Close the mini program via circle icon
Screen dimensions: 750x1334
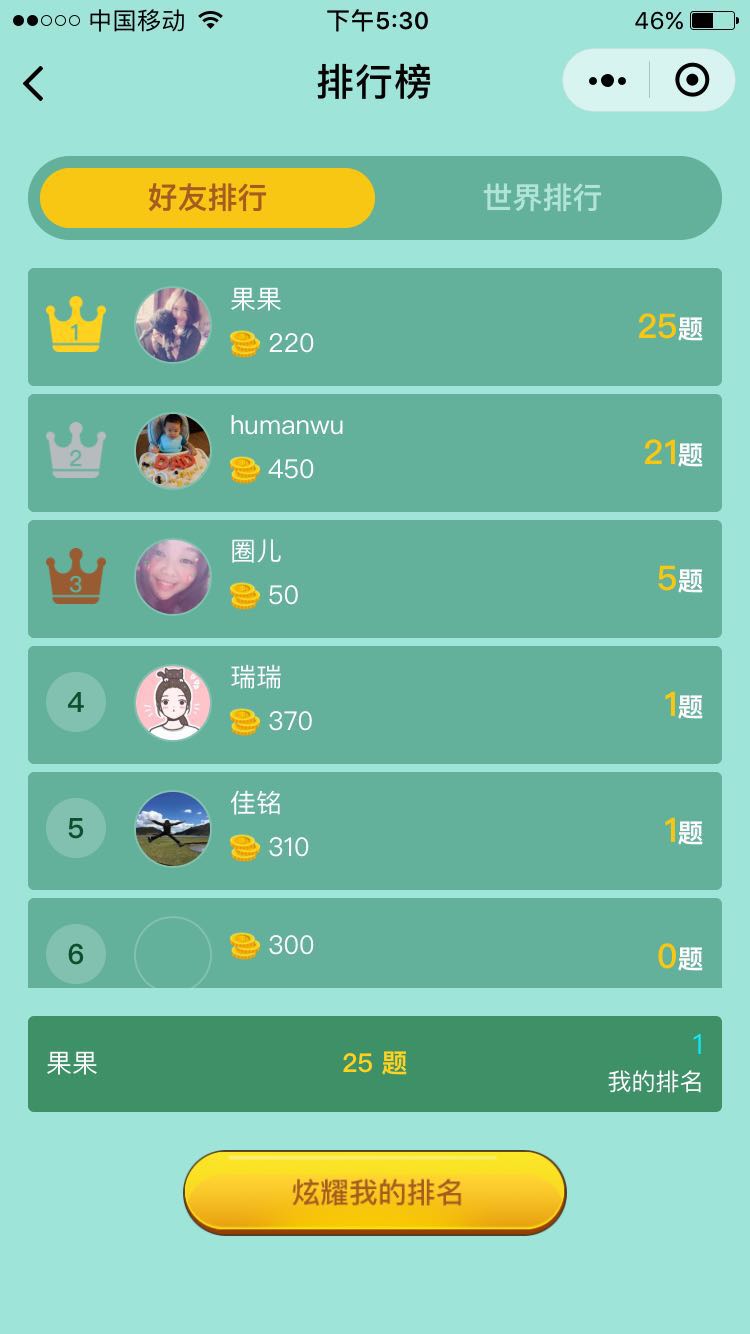692,81
